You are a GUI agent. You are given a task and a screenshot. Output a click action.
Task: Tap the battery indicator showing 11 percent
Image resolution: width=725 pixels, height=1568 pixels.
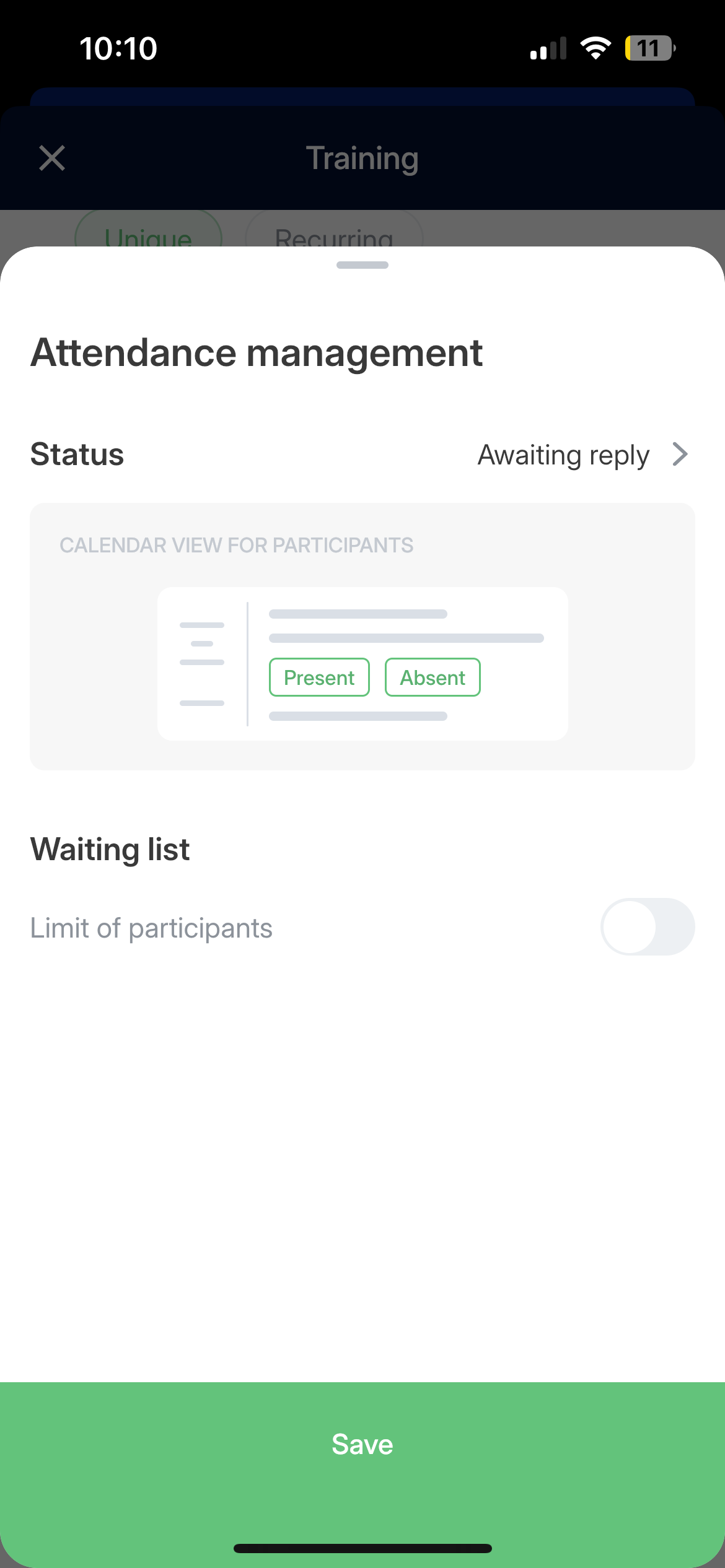coord(649,47)
